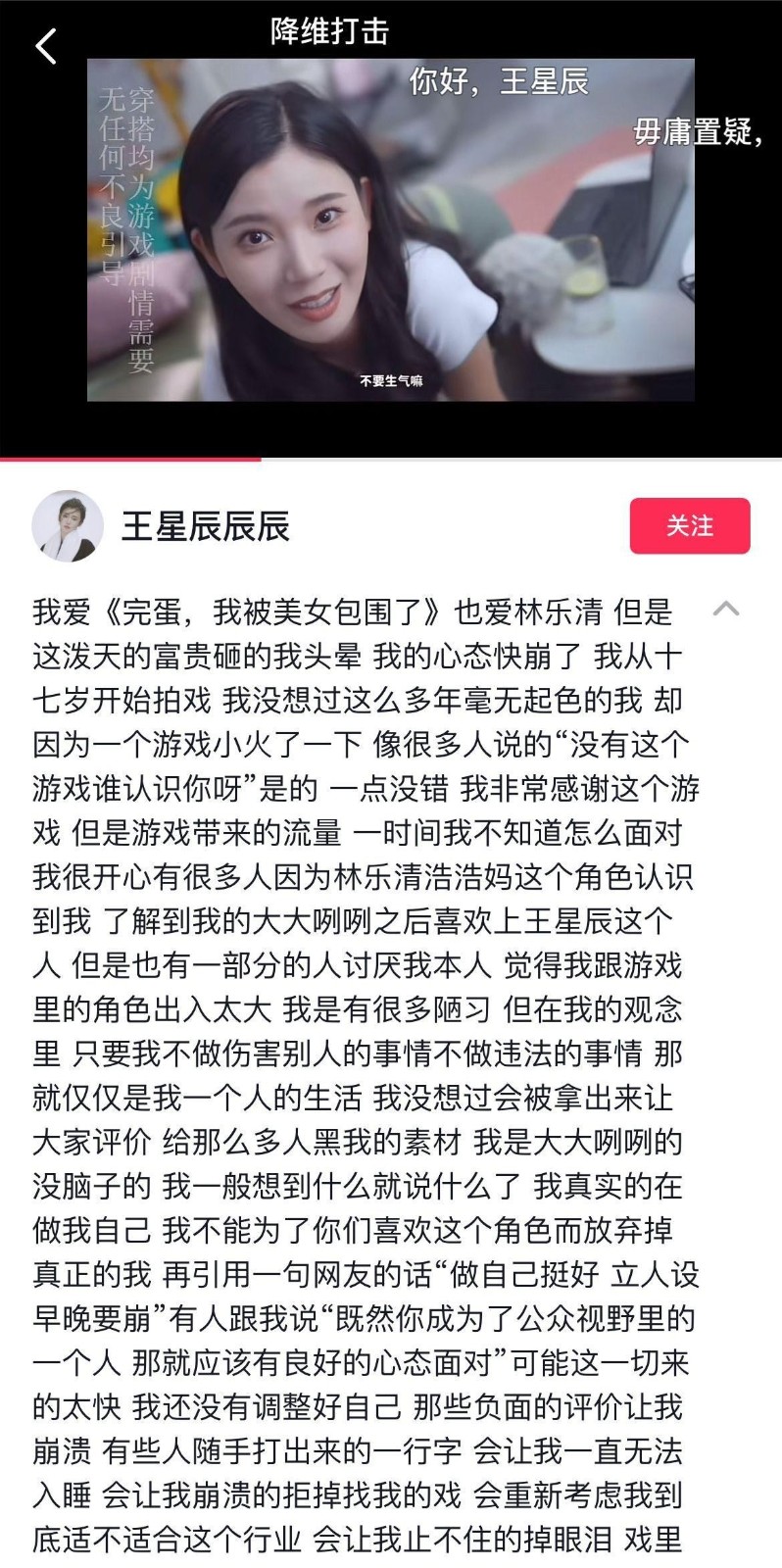Screen dimensions: 782x1568
Task: Follow 王星辰辰辰 with the 关注 button
Action: point(689,526)
